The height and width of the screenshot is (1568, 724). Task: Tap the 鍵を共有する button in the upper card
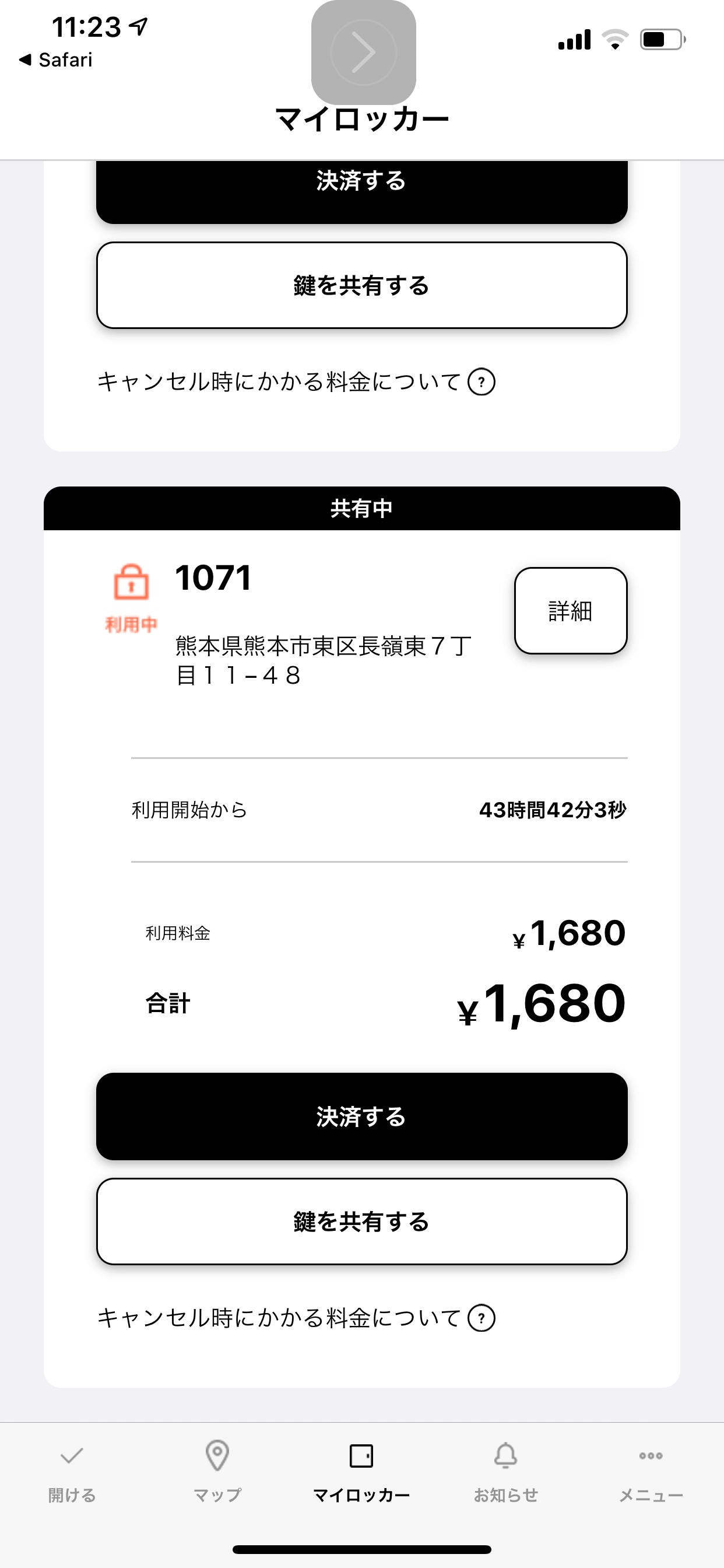tap(361, 285)
